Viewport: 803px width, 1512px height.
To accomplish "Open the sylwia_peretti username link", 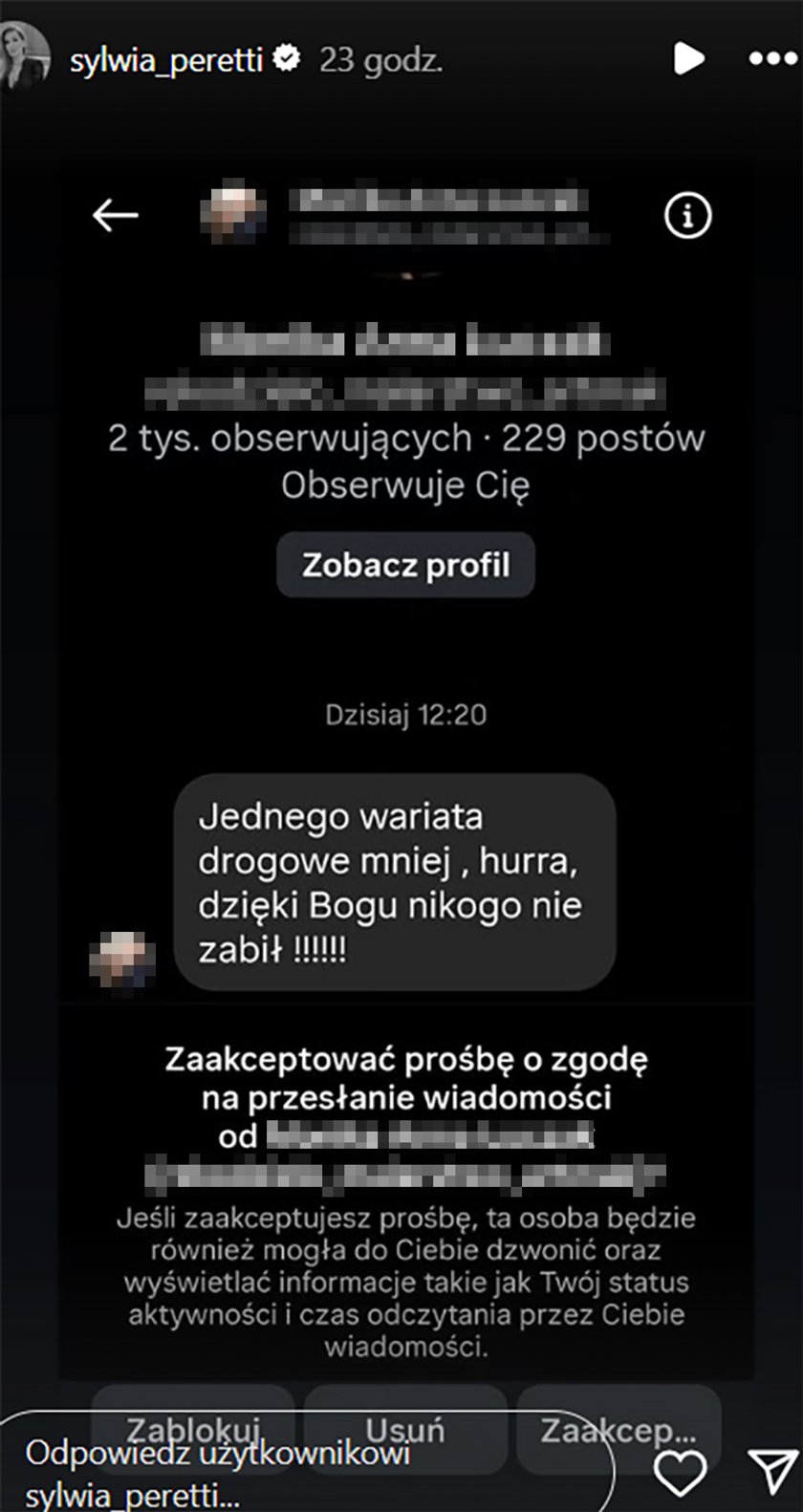I will tap(165, 60).
